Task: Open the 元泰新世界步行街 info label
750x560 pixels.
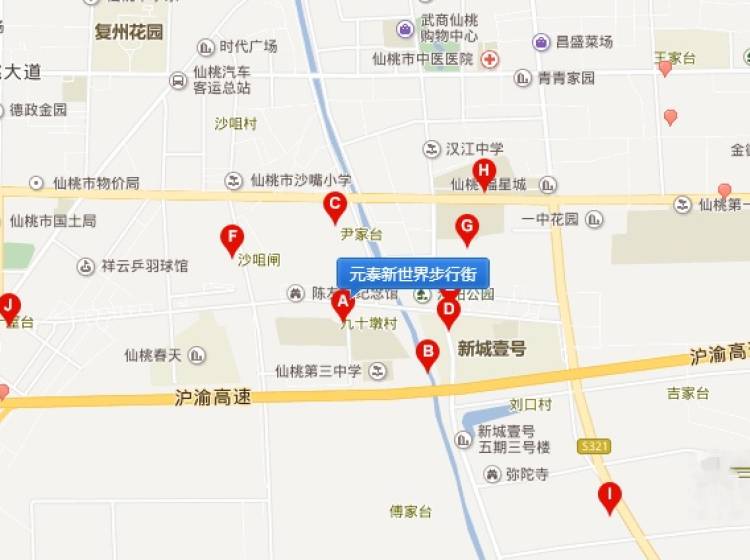Action: (412, 273)
